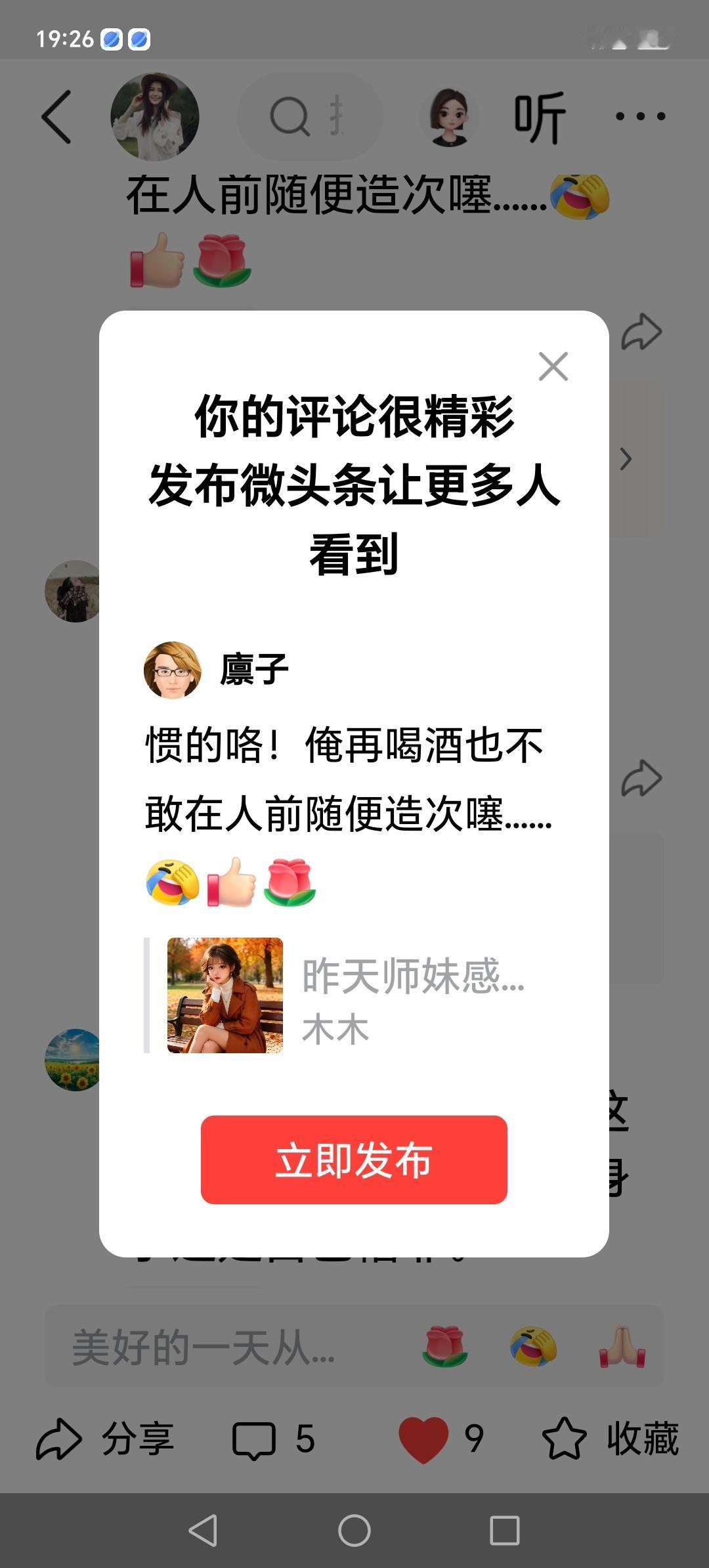Tap the search icon in the search bar

click(289, 116)
